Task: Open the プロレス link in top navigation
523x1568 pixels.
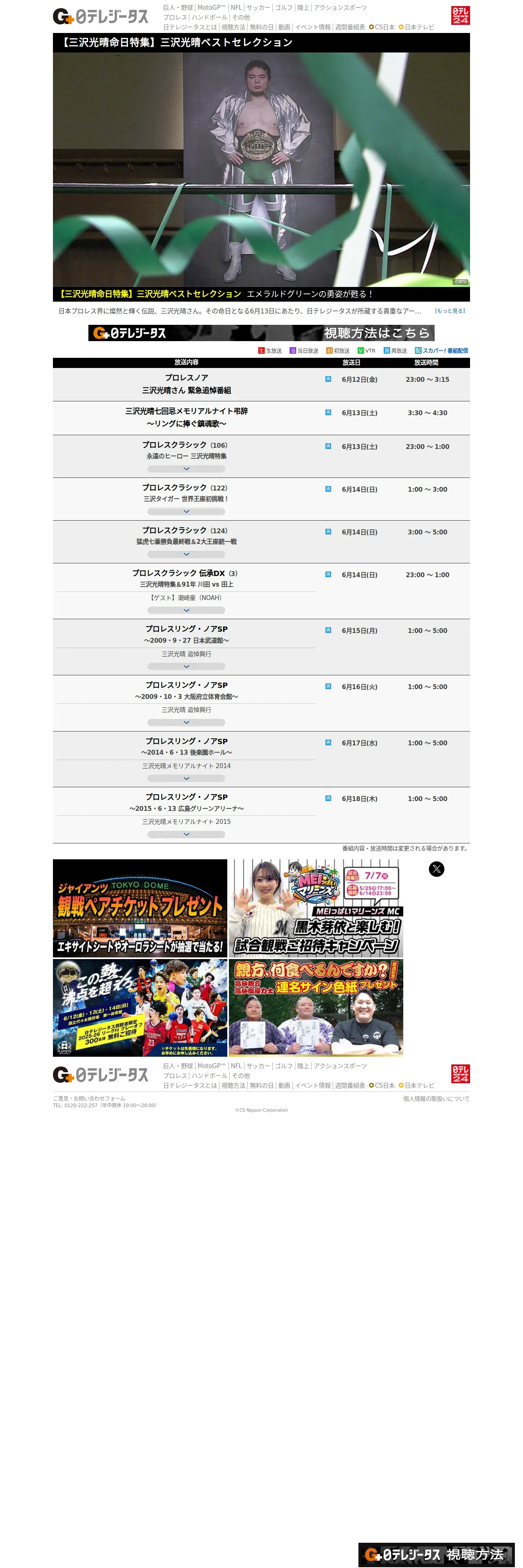Action: (175, 18)
